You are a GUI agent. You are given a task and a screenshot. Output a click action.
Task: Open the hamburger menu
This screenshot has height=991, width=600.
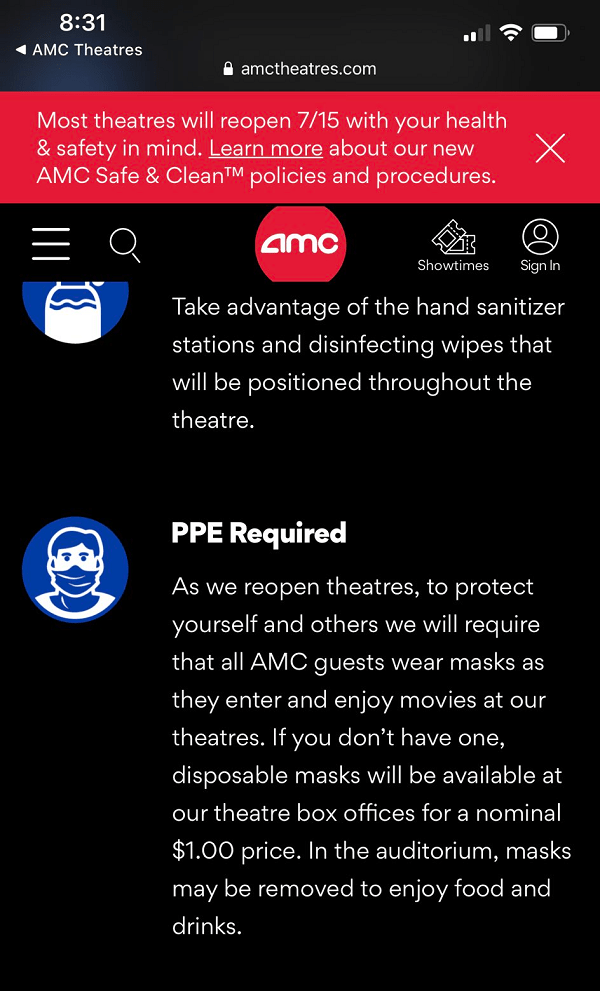[51, 244]
